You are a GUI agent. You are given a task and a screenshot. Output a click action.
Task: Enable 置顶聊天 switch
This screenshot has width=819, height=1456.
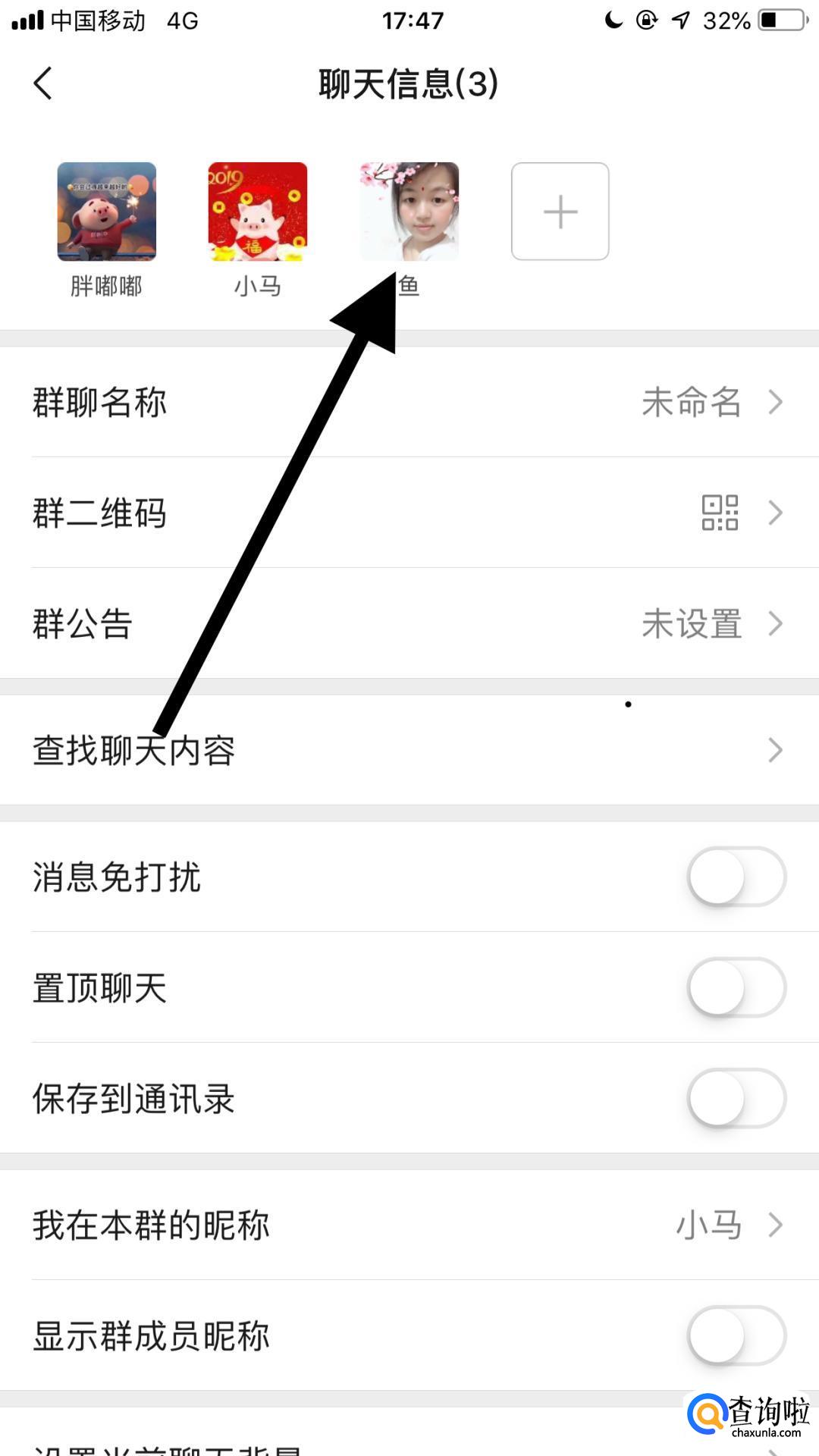[736, 987]
